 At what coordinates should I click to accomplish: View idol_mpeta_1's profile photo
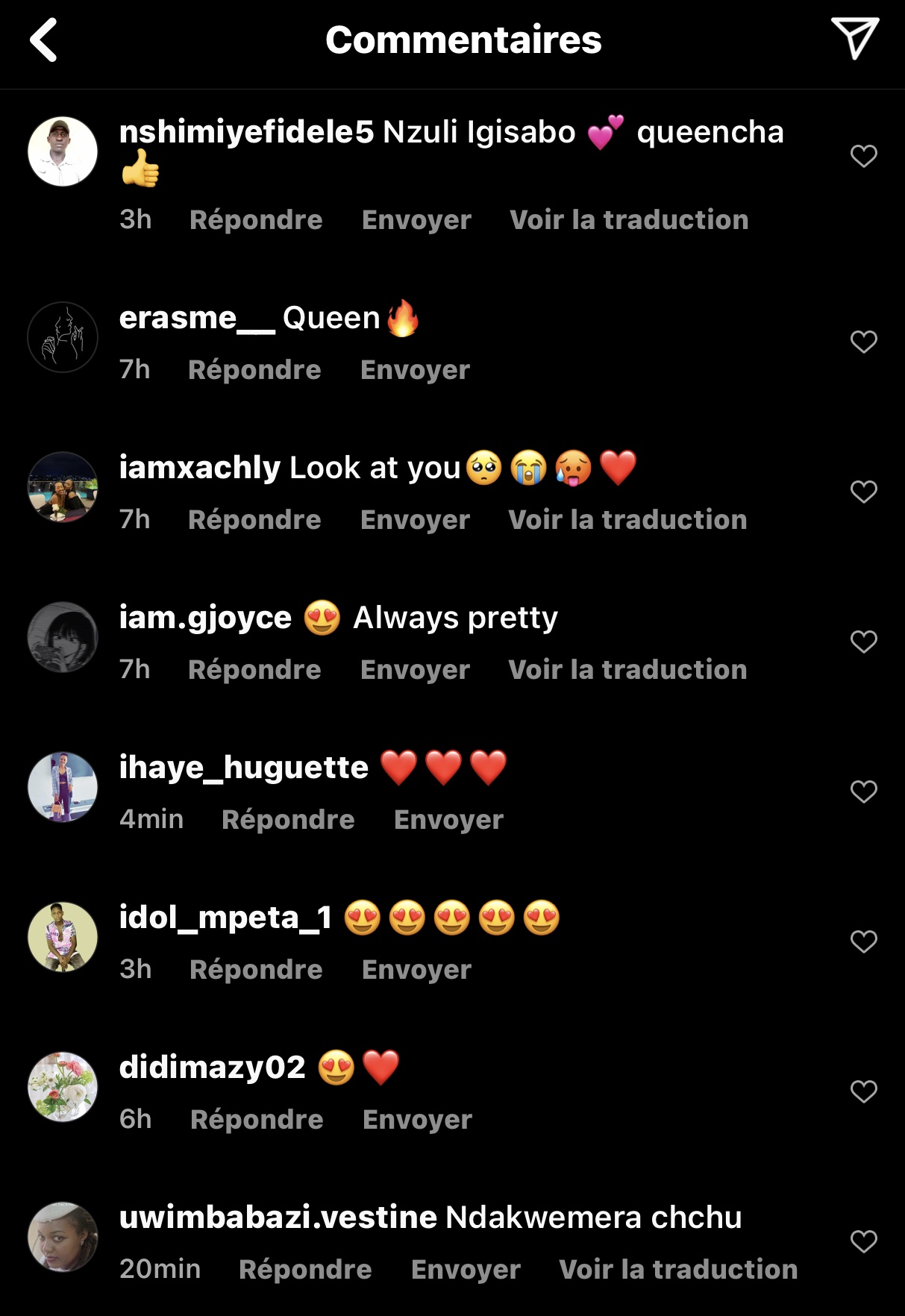coord(63,937)
